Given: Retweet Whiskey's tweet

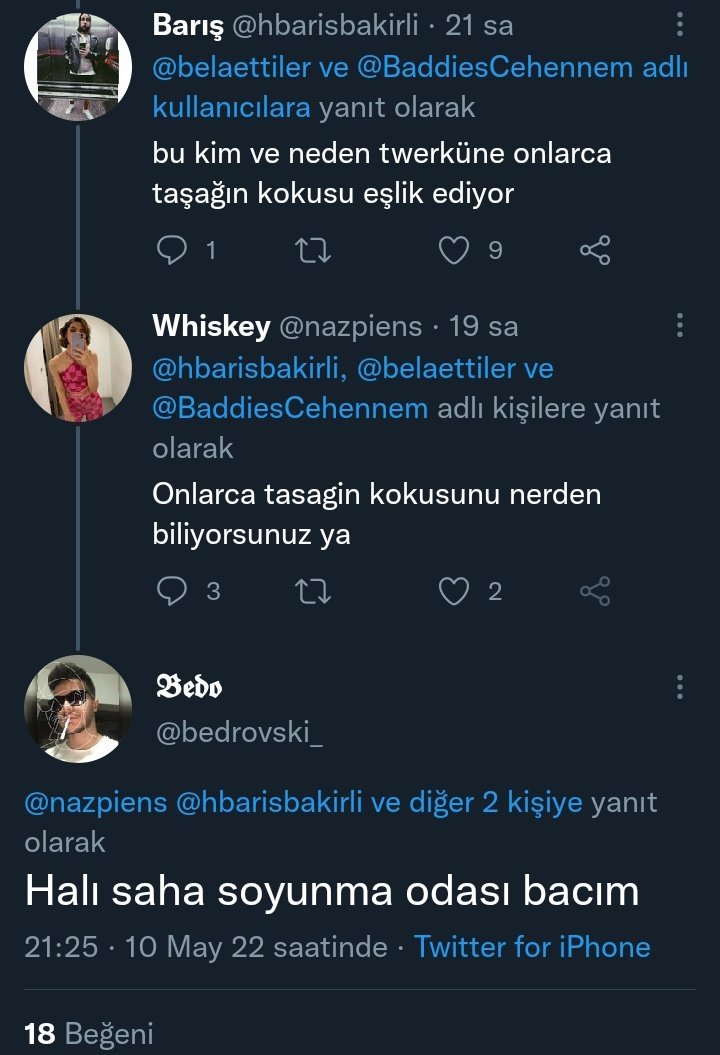Looking at the screenshot, I should (315, 592).
